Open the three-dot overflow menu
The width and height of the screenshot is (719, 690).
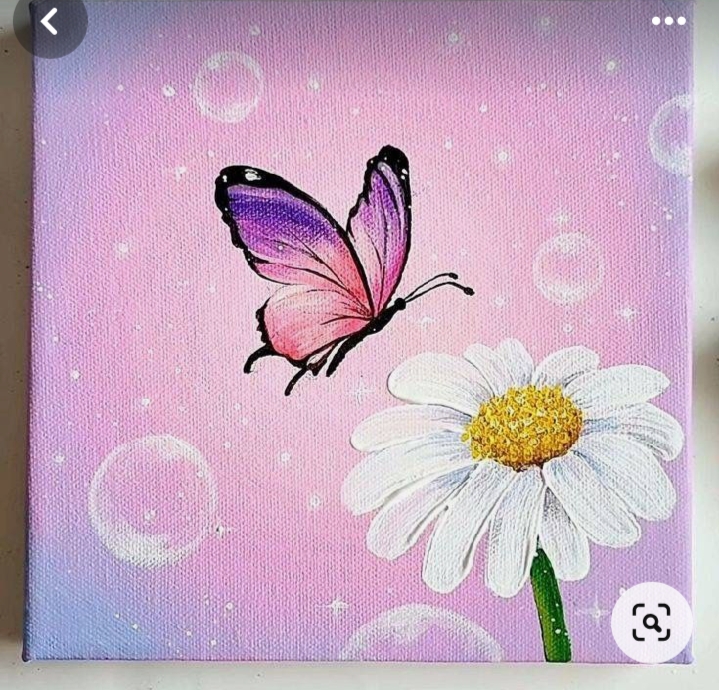click(669, 21)
